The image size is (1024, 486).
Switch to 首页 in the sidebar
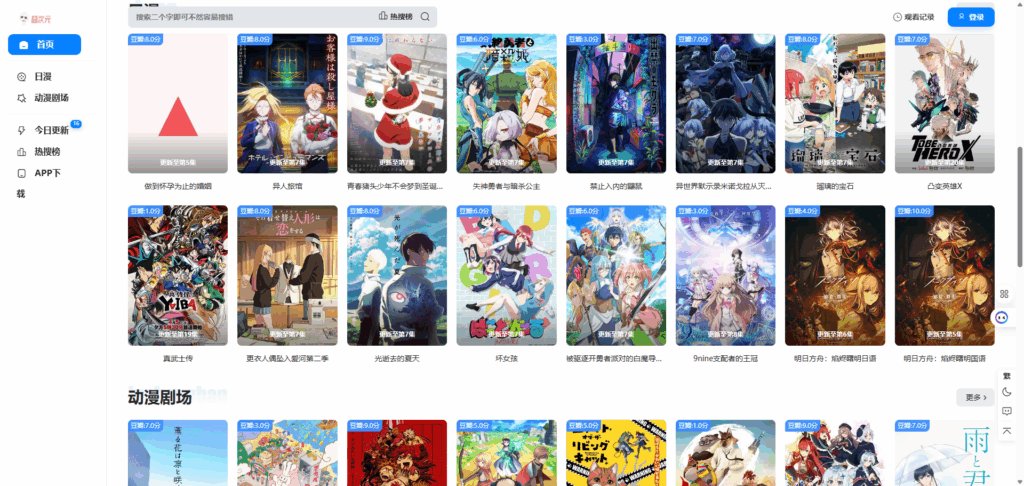point(44,45)
